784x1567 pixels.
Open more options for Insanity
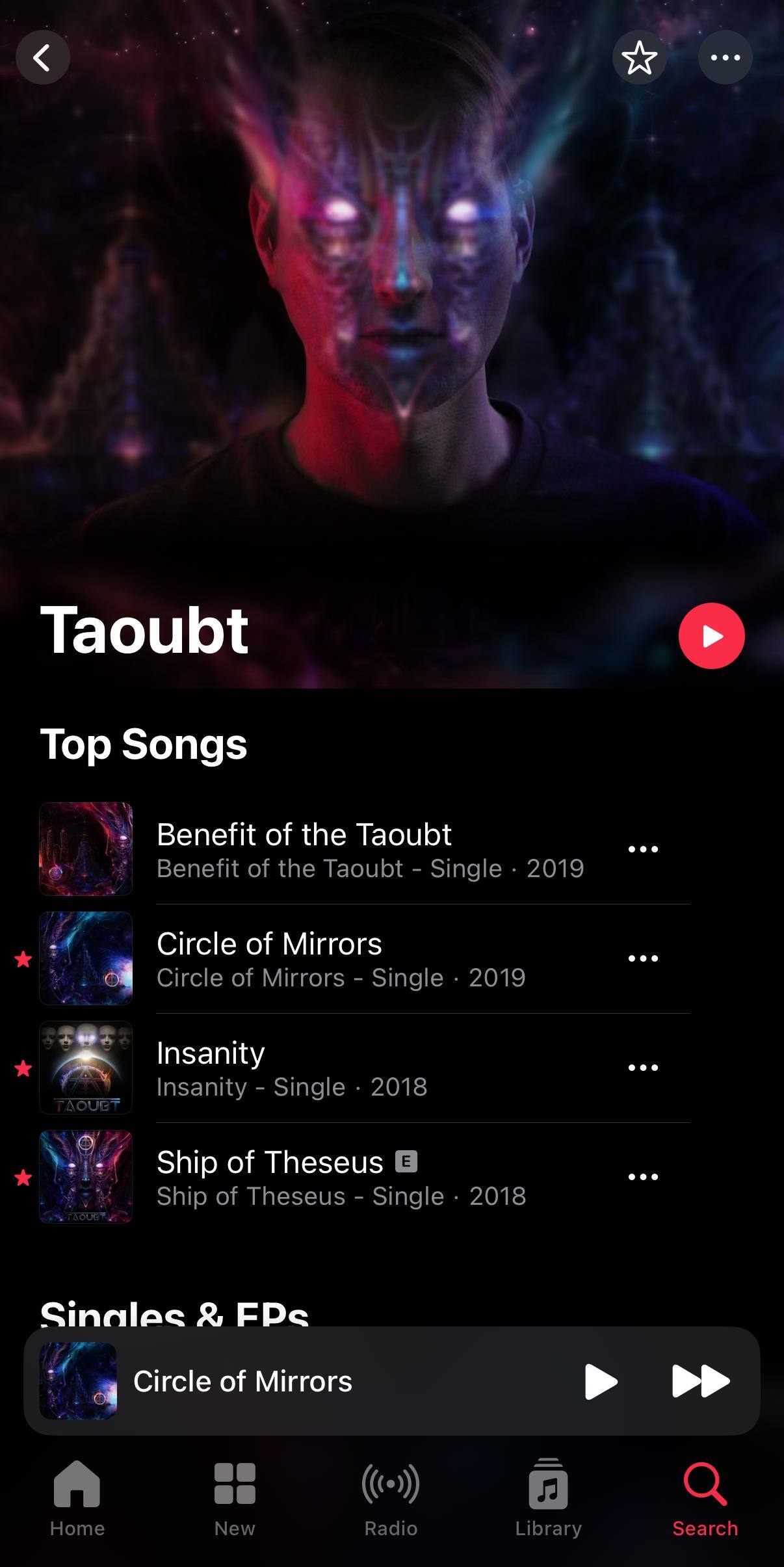click(x=643, y=1068)
